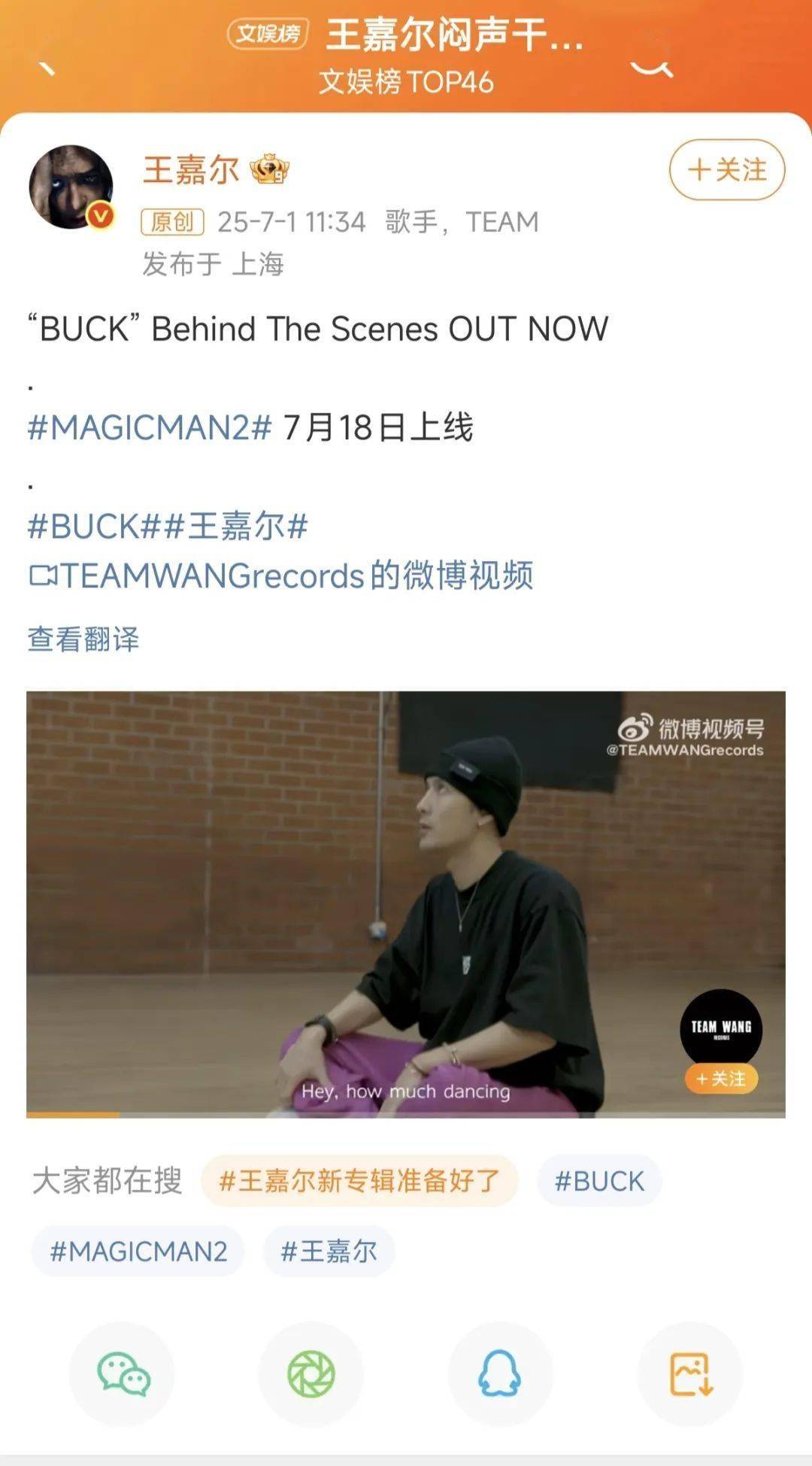Share to QQ
Image resolution: width=812 pixels, height=1466 pixels.
point(500,1374)
